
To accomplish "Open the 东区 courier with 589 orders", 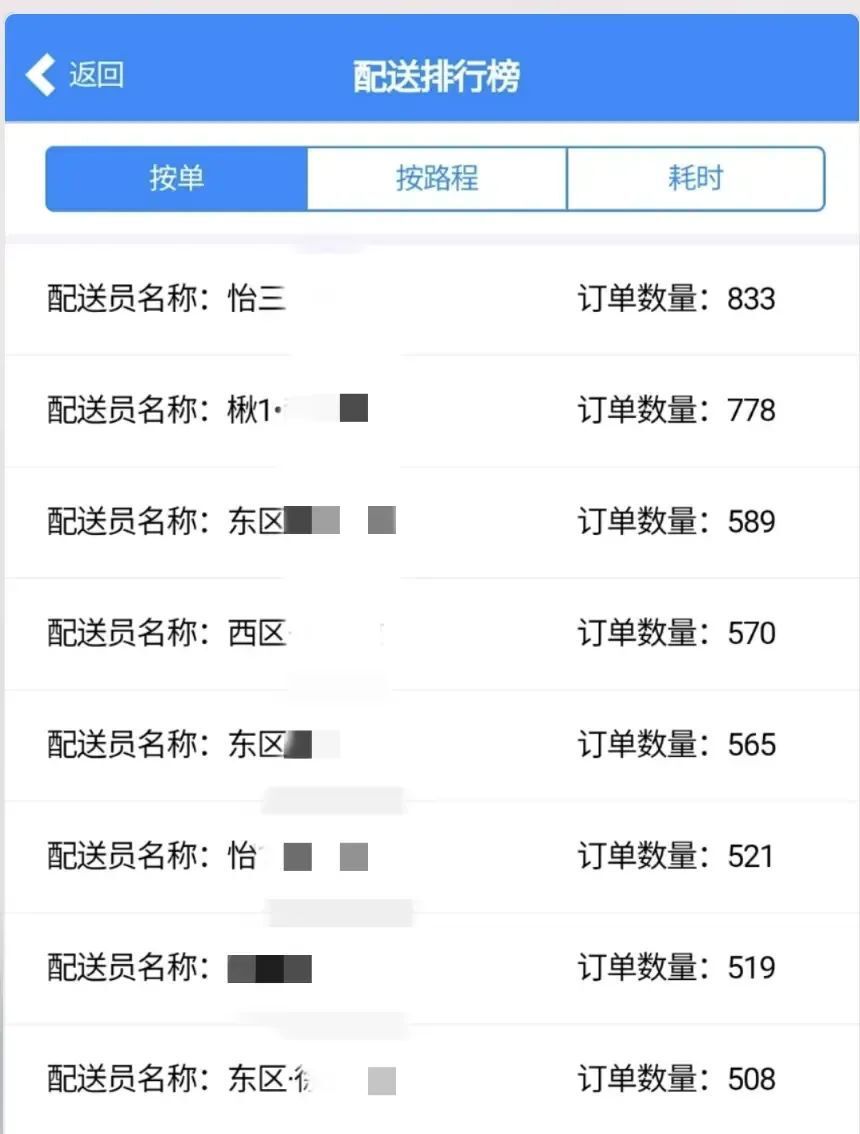I will click(430, 522).
